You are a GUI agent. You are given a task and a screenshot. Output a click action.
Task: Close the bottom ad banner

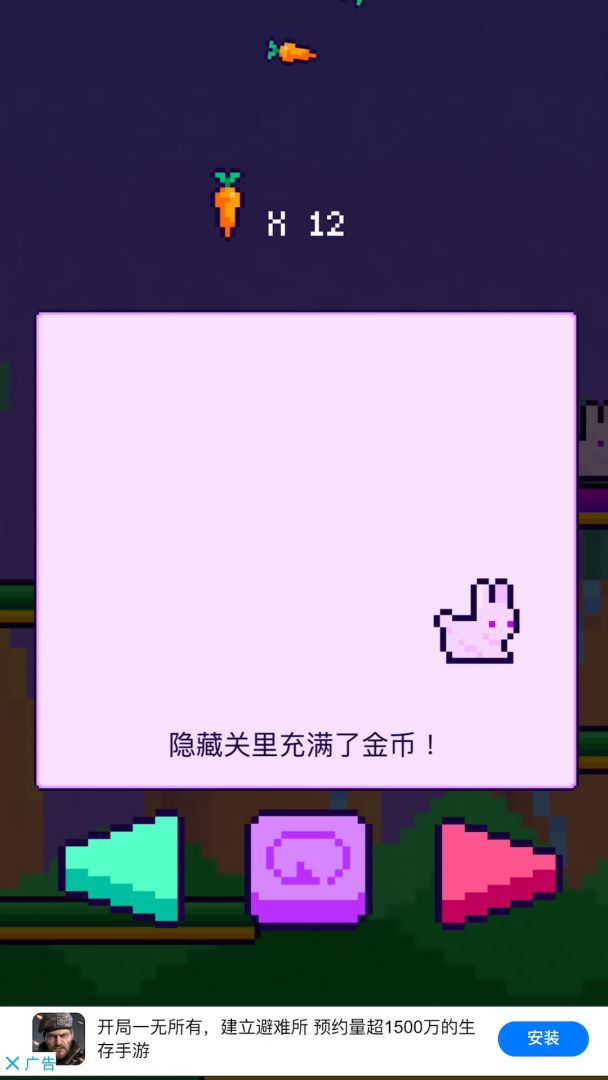tap(12, 1063)
